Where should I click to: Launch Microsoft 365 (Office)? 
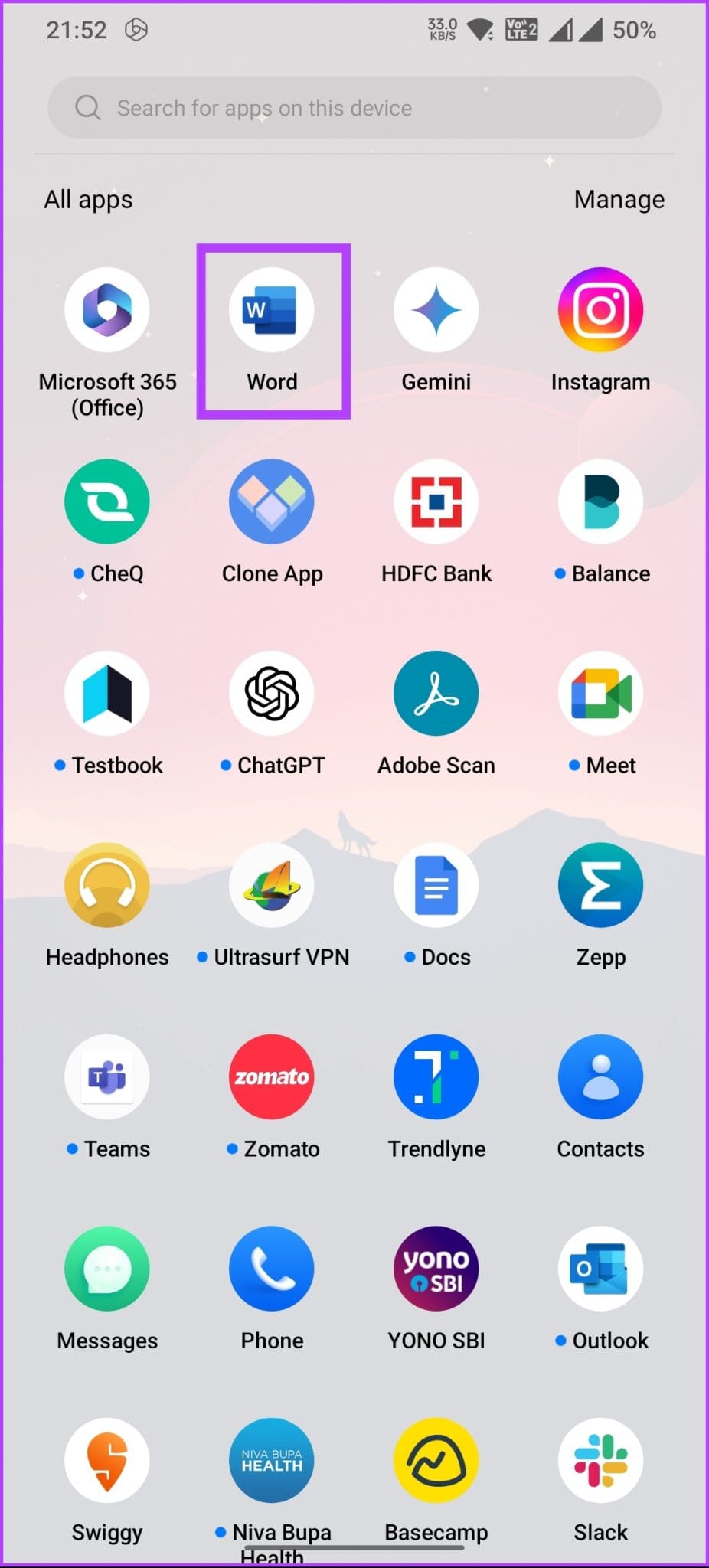point(107,309)
